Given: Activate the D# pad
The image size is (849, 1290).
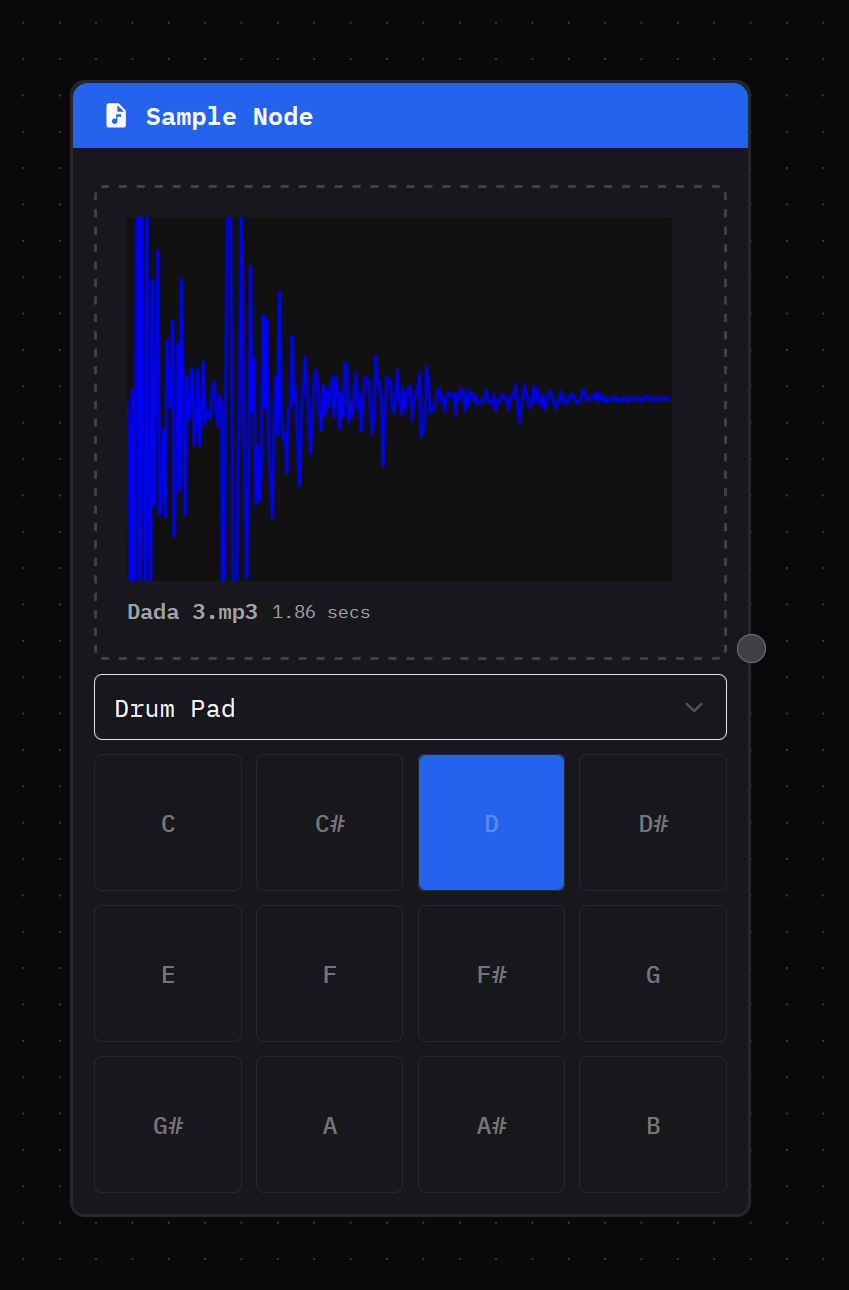Looking at the screenshot, I should [x=652, y=822].
